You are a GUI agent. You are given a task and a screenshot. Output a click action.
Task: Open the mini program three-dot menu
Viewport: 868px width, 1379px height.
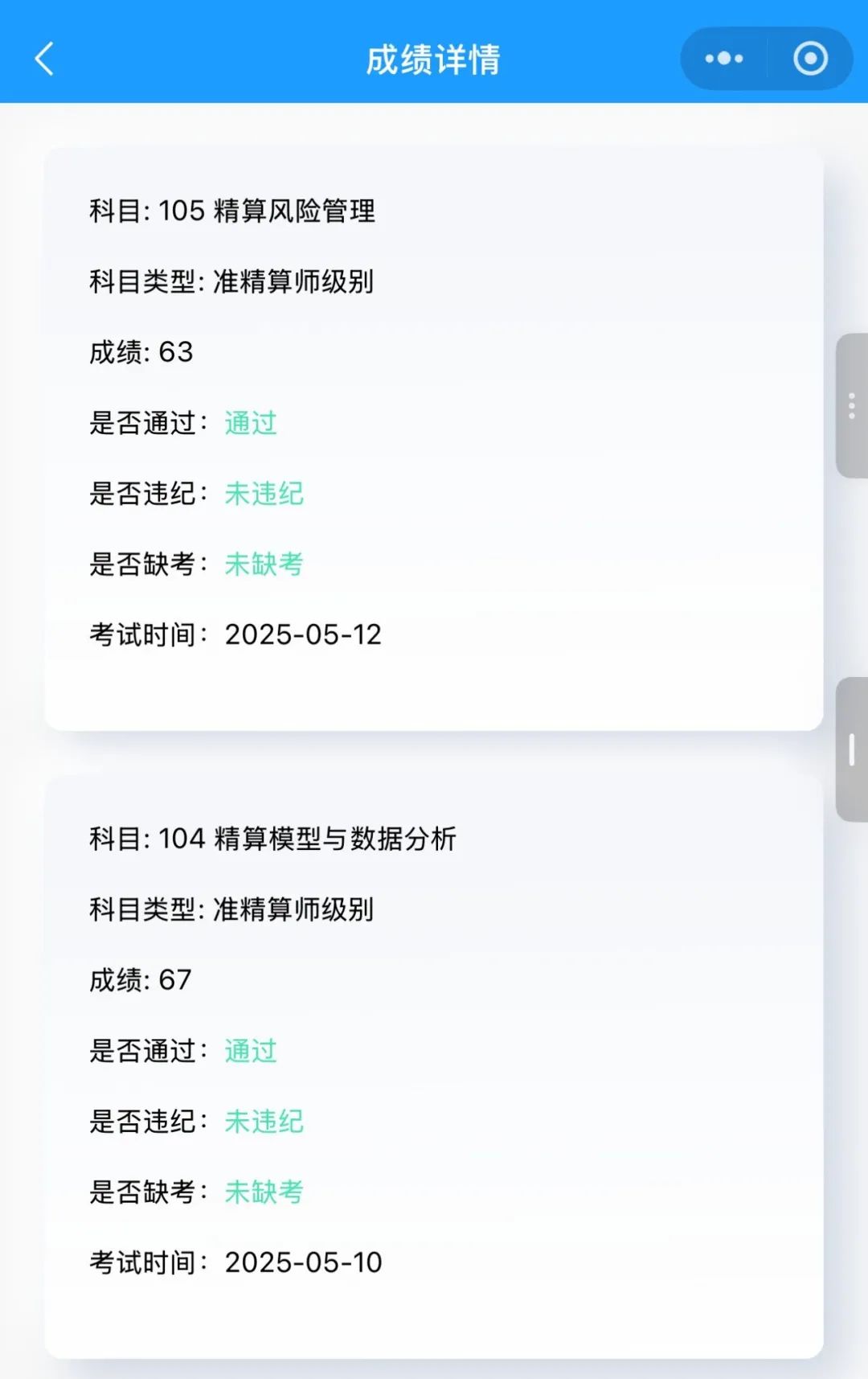723,59
